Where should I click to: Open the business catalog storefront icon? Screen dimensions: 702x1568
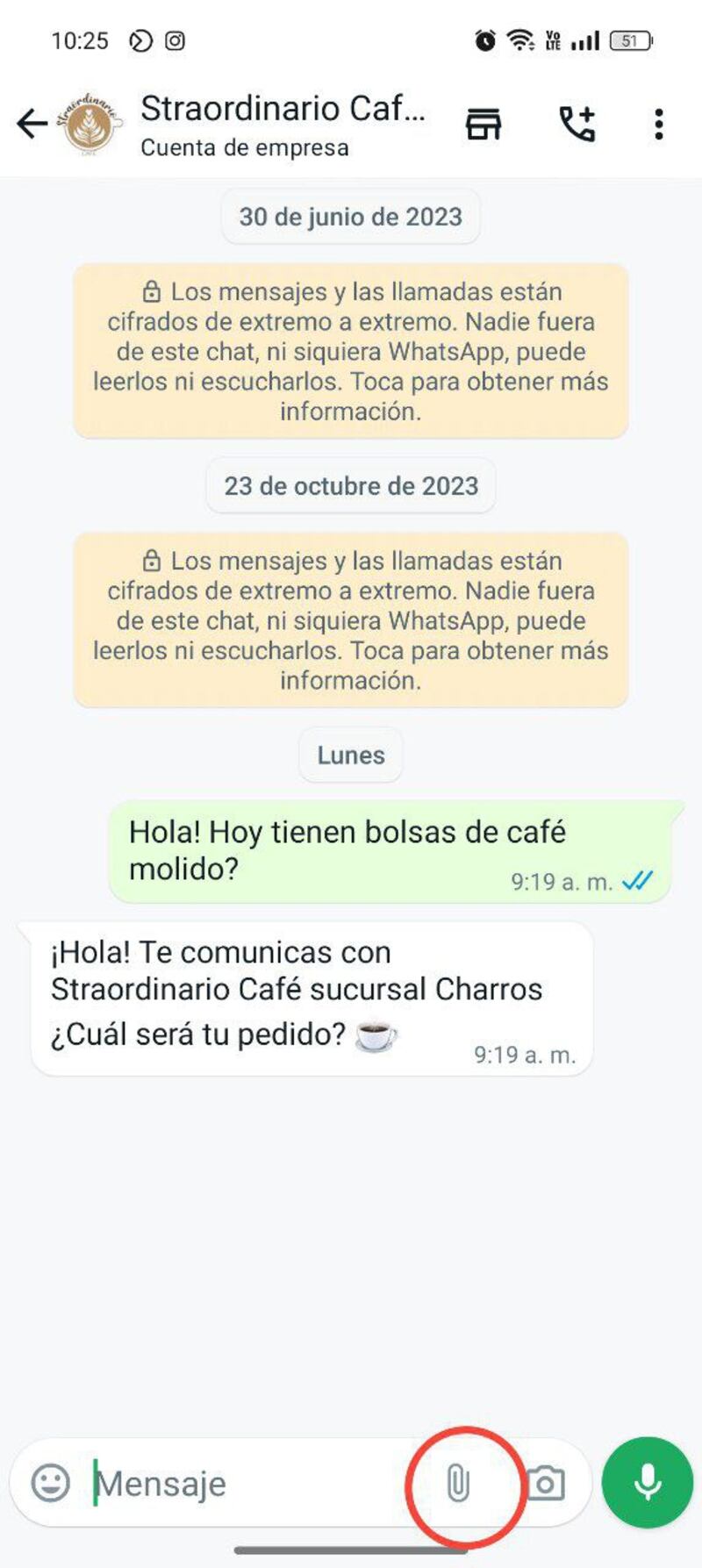482,124
